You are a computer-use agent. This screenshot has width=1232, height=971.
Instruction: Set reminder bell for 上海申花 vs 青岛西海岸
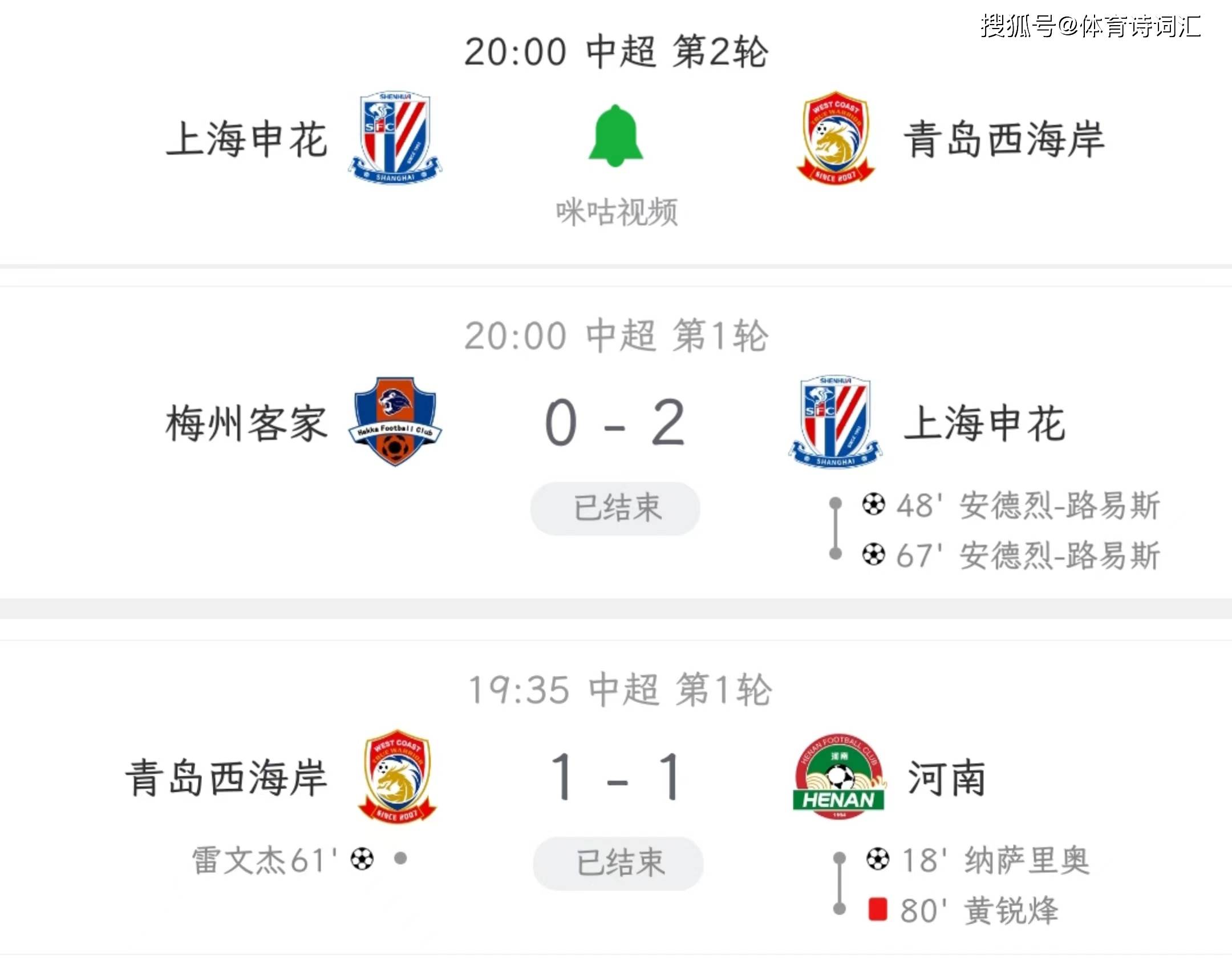615,136
